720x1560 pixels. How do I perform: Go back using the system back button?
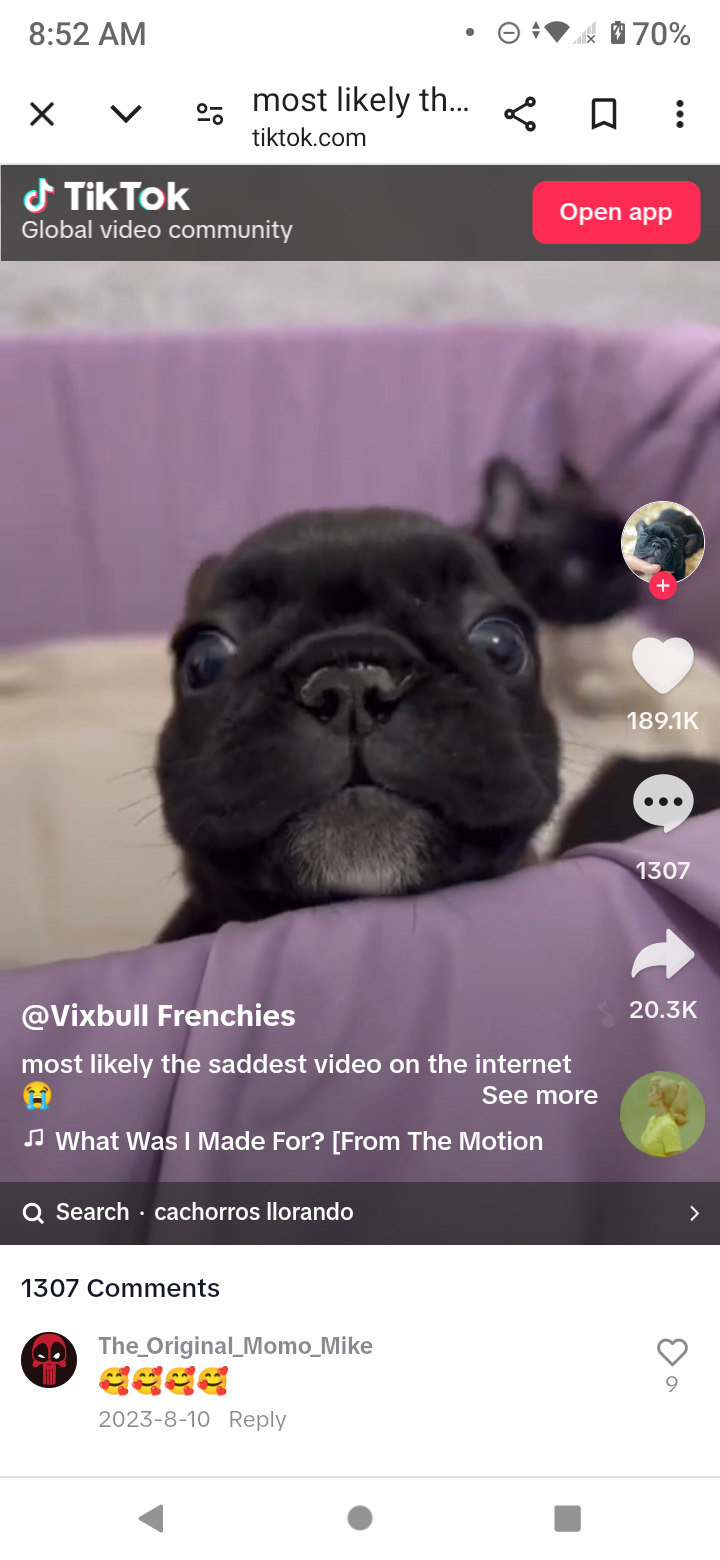coord(151,1518)
